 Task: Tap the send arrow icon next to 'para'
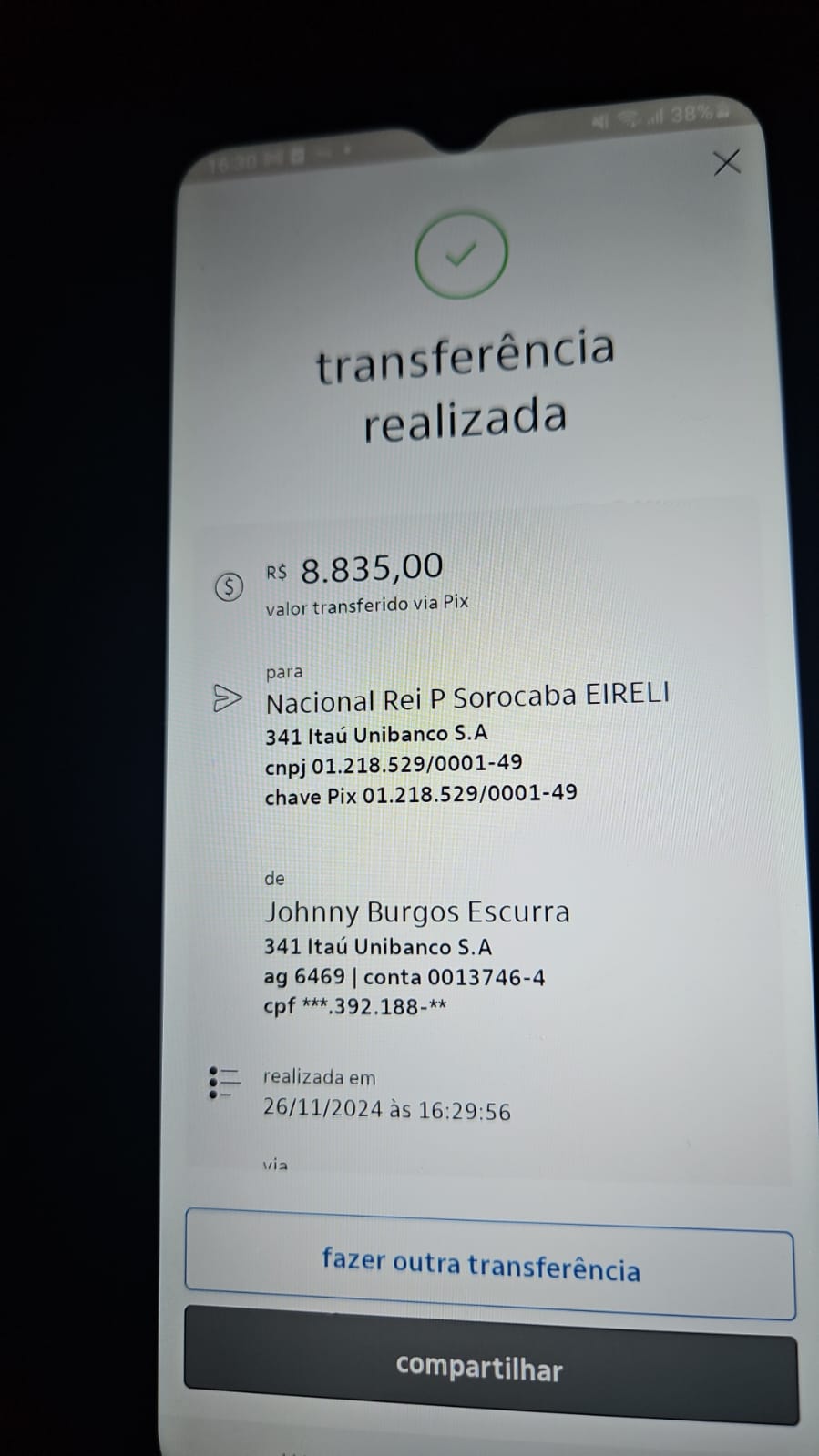tap(228, 699)
